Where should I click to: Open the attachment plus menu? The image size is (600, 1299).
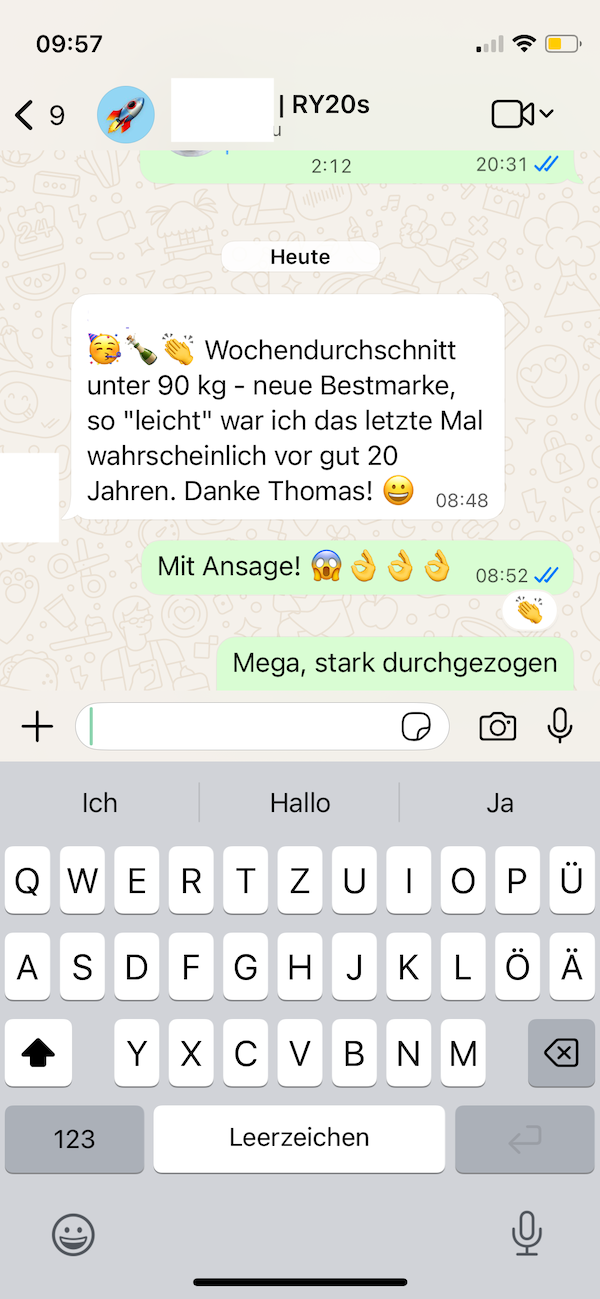(37, 727)
